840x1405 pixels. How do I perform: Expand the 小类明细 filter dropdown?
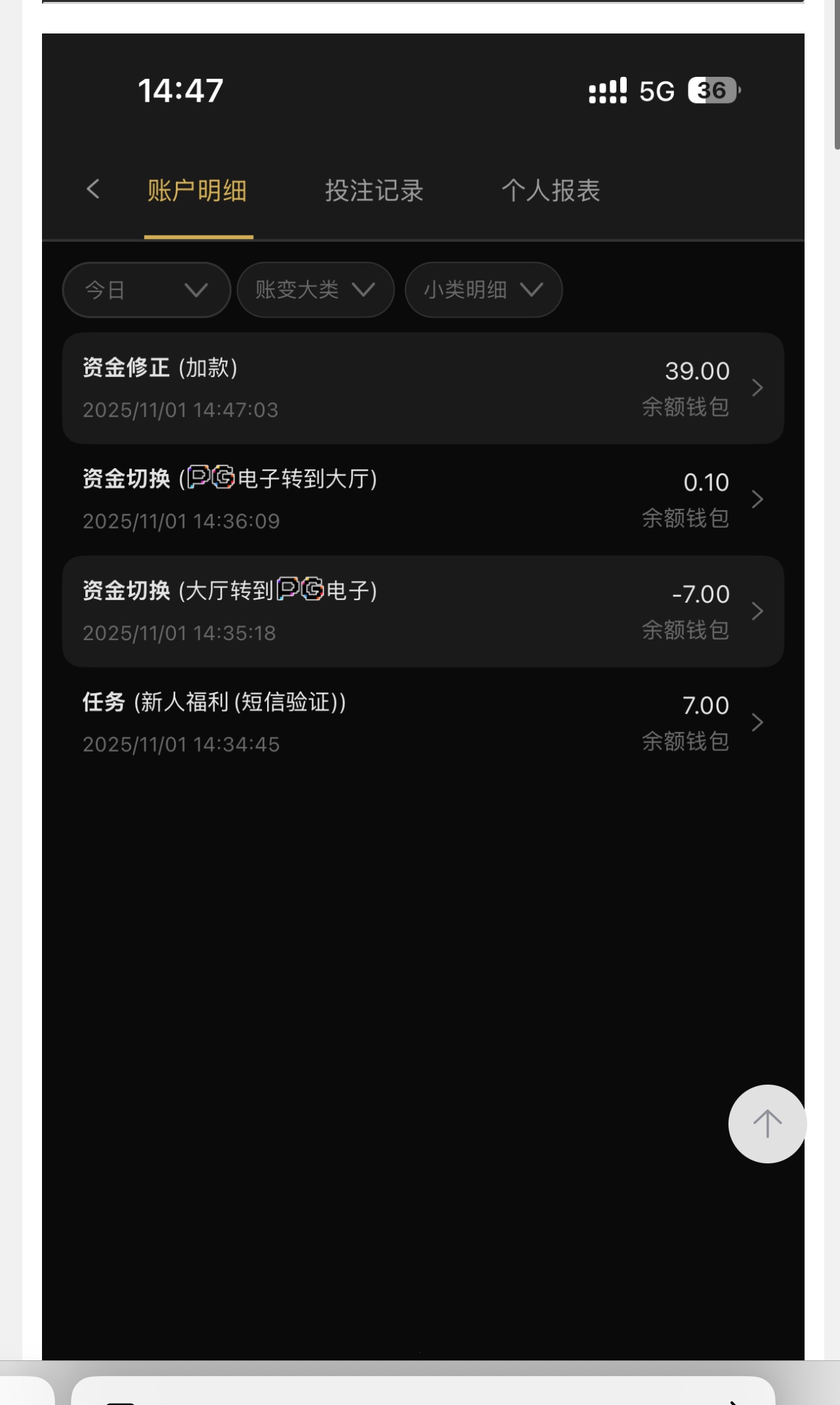tap(483, 290)
